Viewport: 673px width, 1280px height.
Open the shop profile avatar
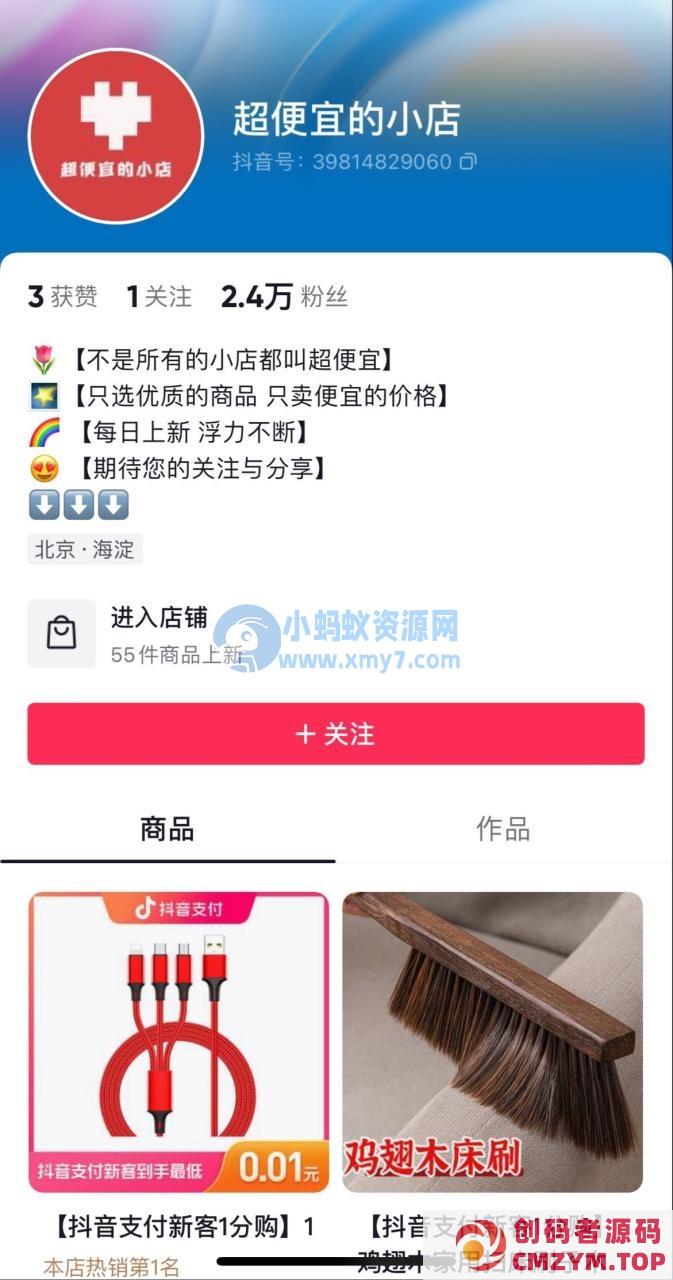point(116,135)
